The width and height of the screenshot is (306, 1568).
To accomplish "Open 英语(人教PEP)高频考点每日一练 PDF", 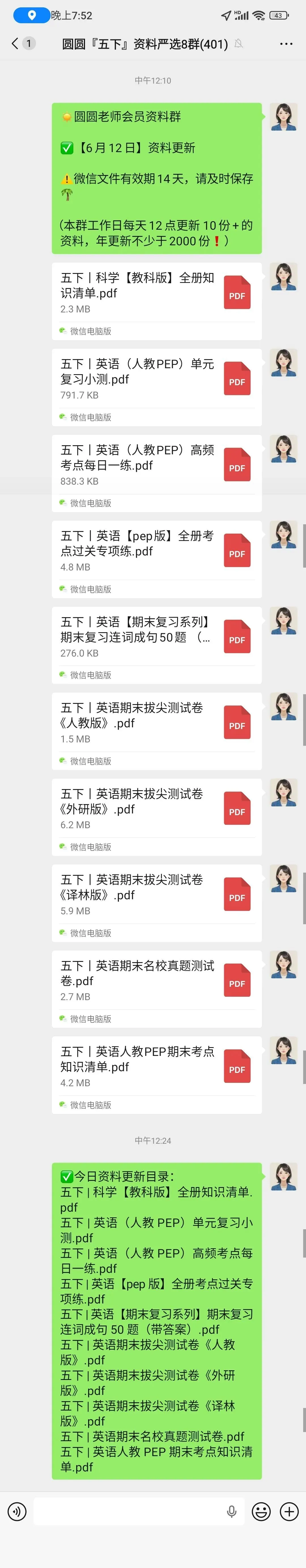I will [x=157, y=473].
